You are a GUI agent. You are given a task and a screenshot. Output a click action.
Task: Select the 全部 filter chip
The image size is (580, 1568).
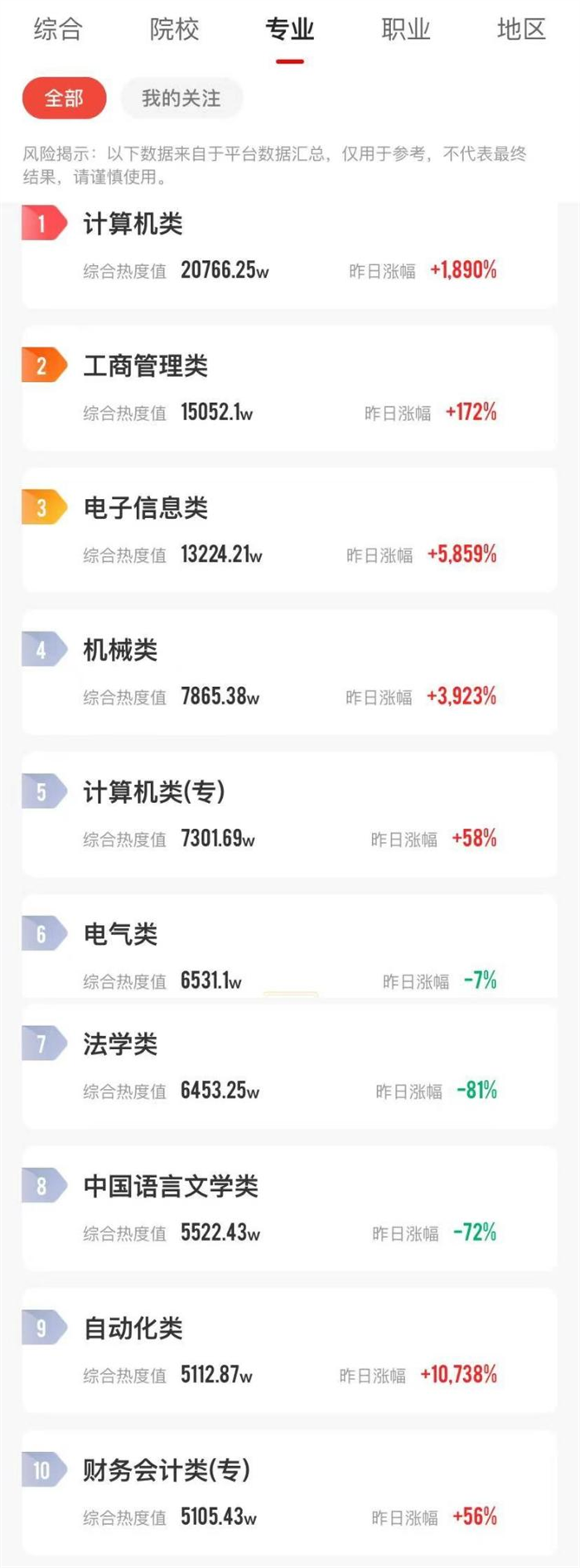point(64,99)
